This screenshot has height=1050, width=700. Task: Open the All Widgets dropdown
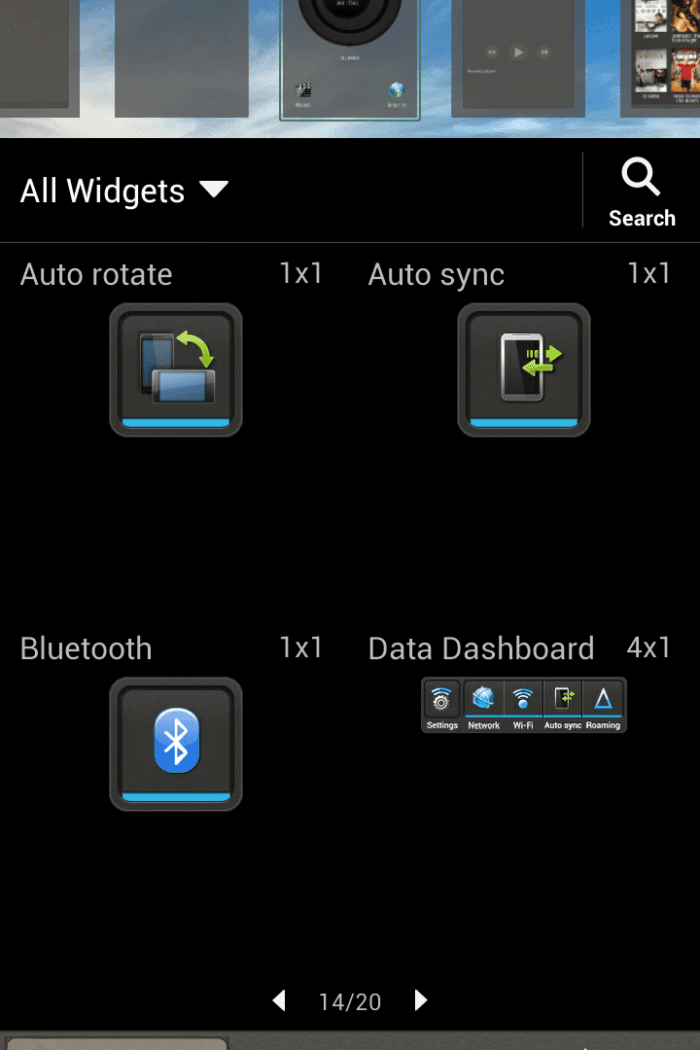[x=125, y=191]
